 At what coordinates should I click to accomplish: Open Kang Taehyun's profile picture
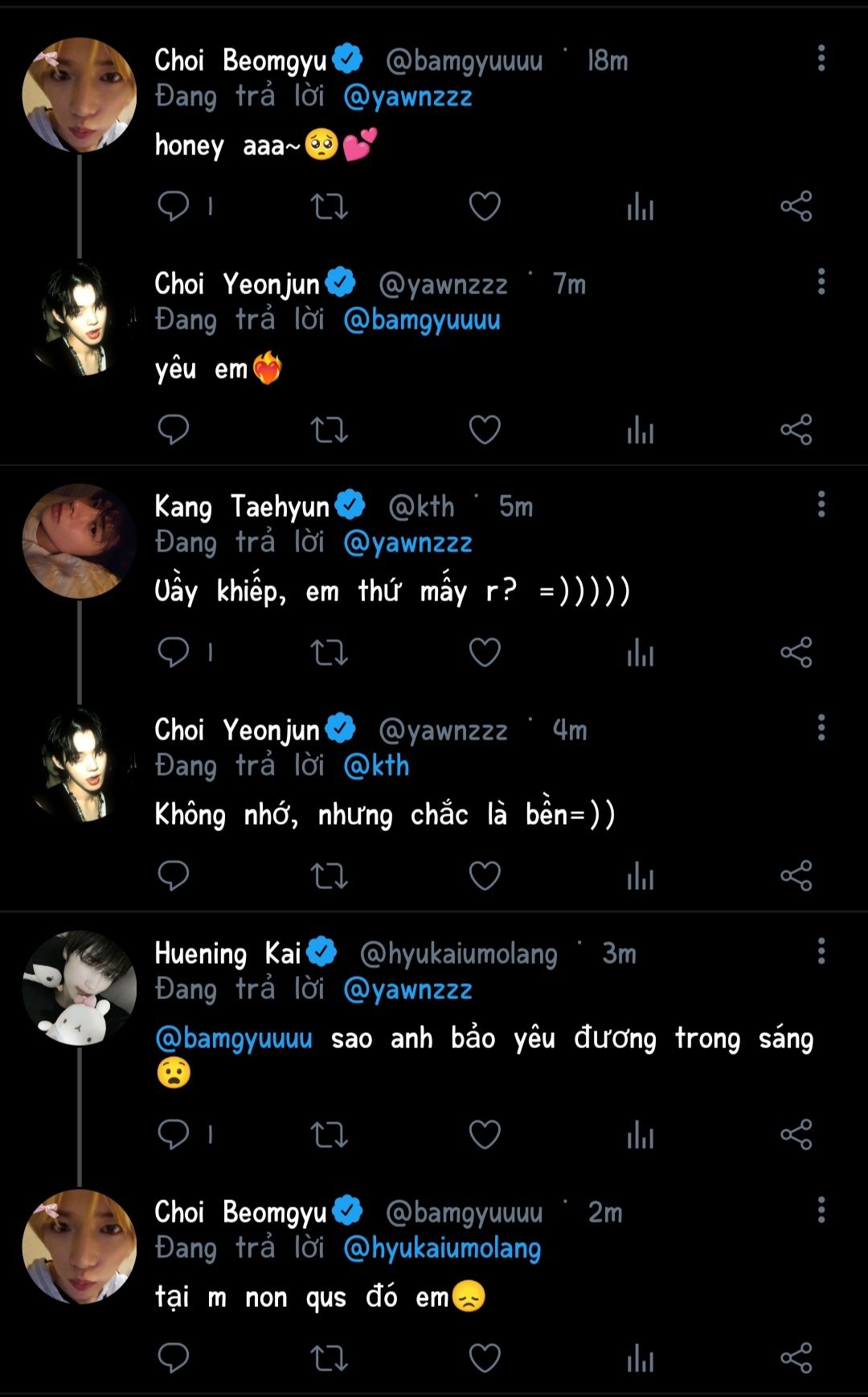tap(79, 541)
